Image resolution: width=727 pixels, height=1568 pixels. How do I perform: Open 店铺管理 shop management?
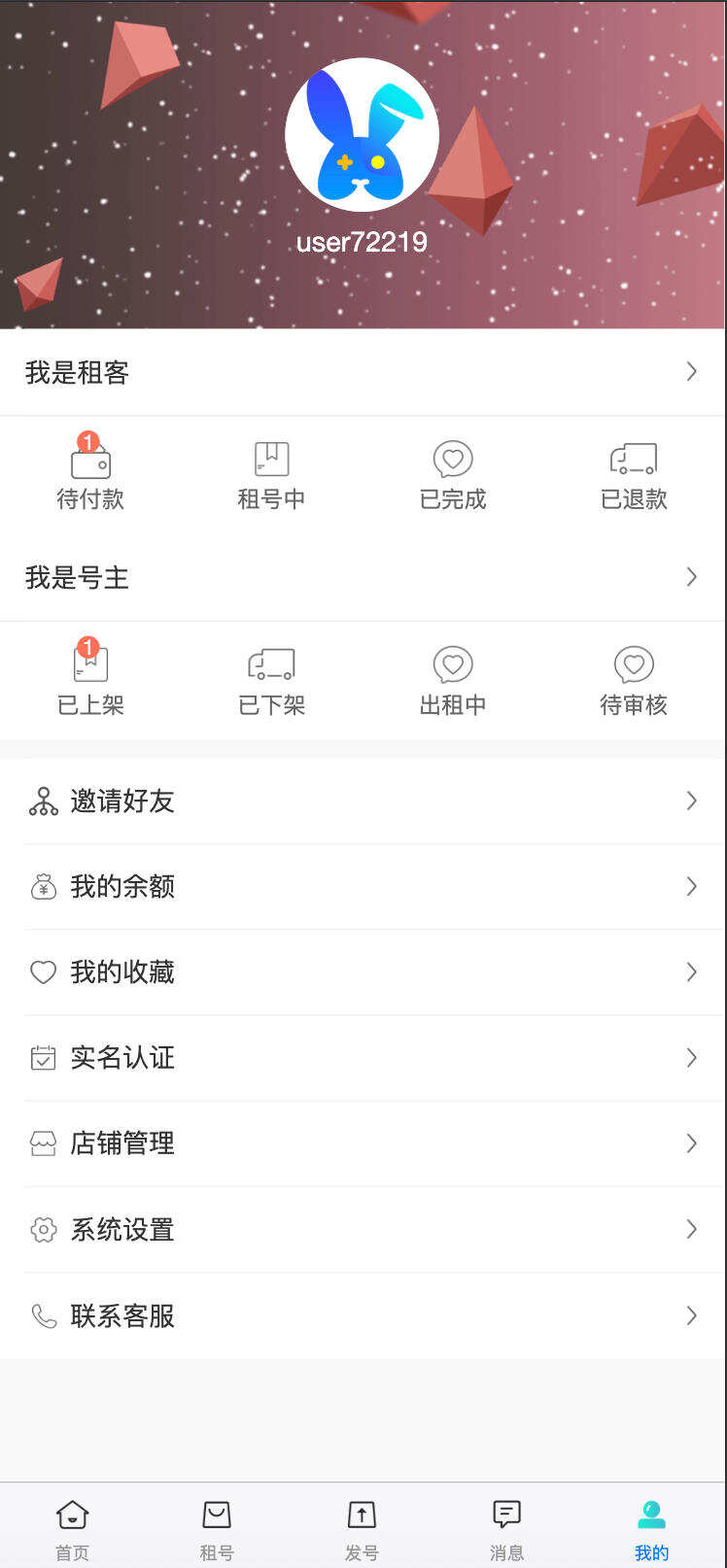click(x=363, y=1143)
